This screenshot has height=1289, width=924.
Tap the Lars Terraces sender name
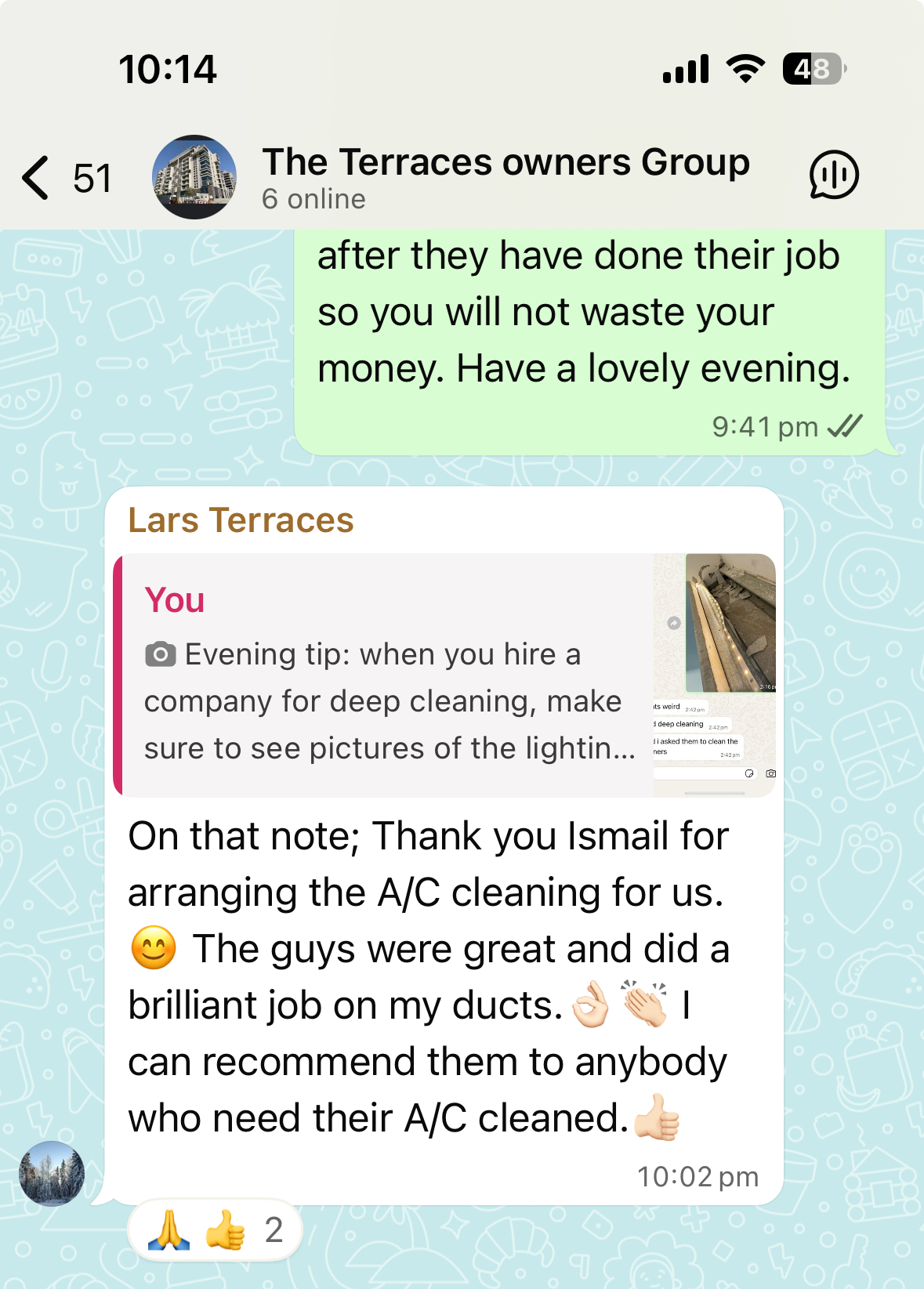click(241, 520)
